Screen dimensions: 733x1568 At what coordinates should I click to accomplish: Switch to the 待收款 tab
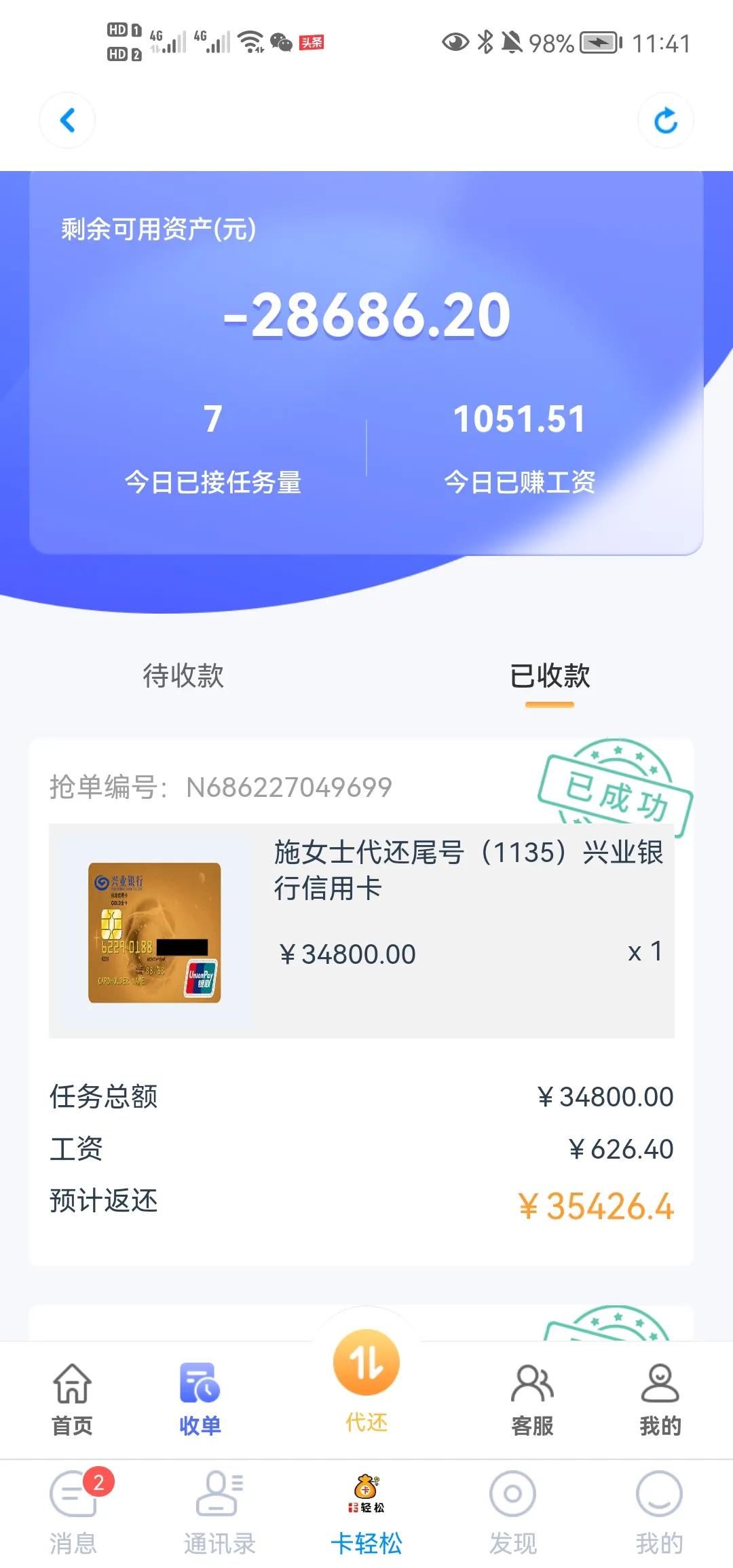tap(182, 676)
